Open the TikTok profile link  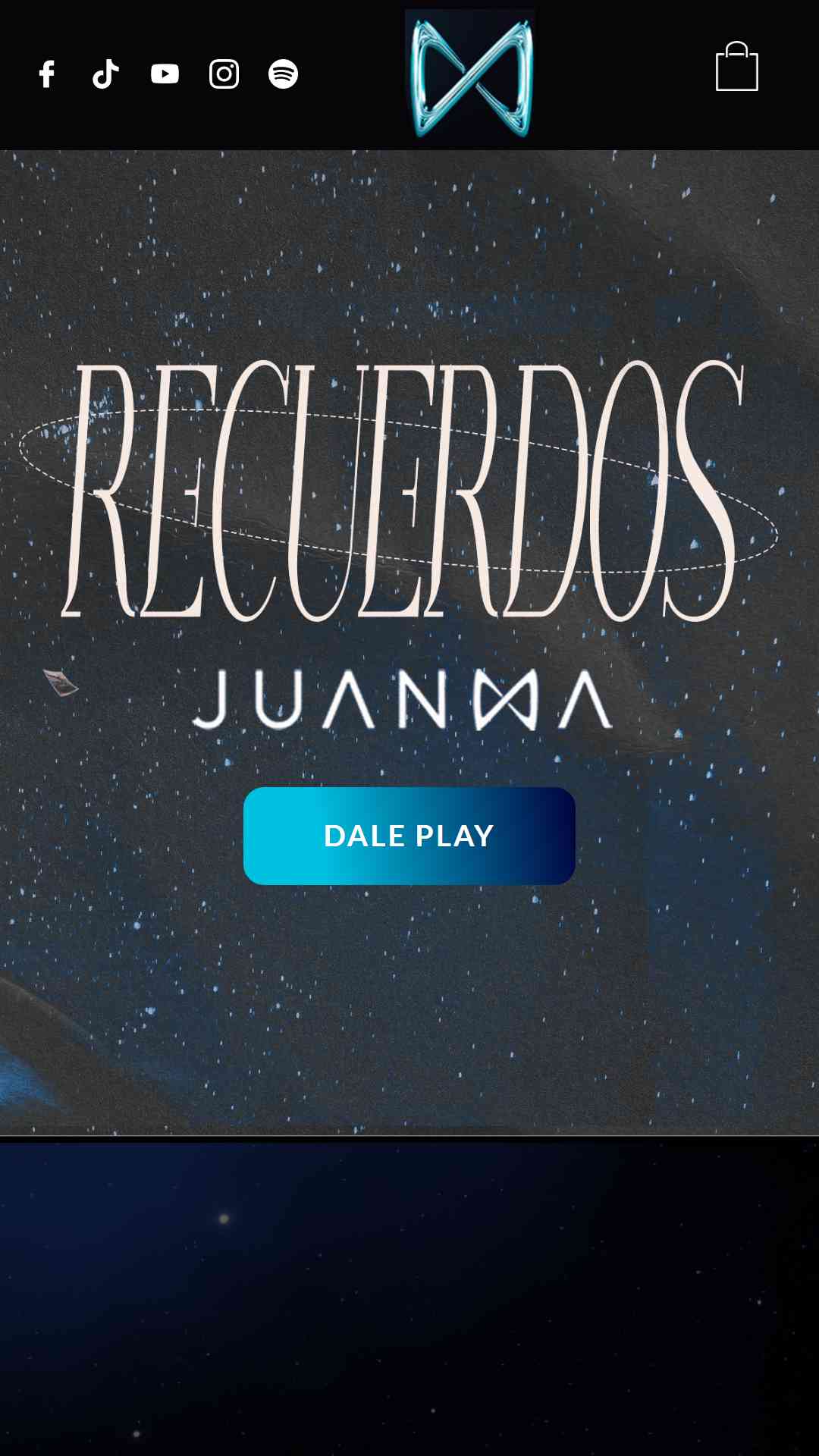105,74
